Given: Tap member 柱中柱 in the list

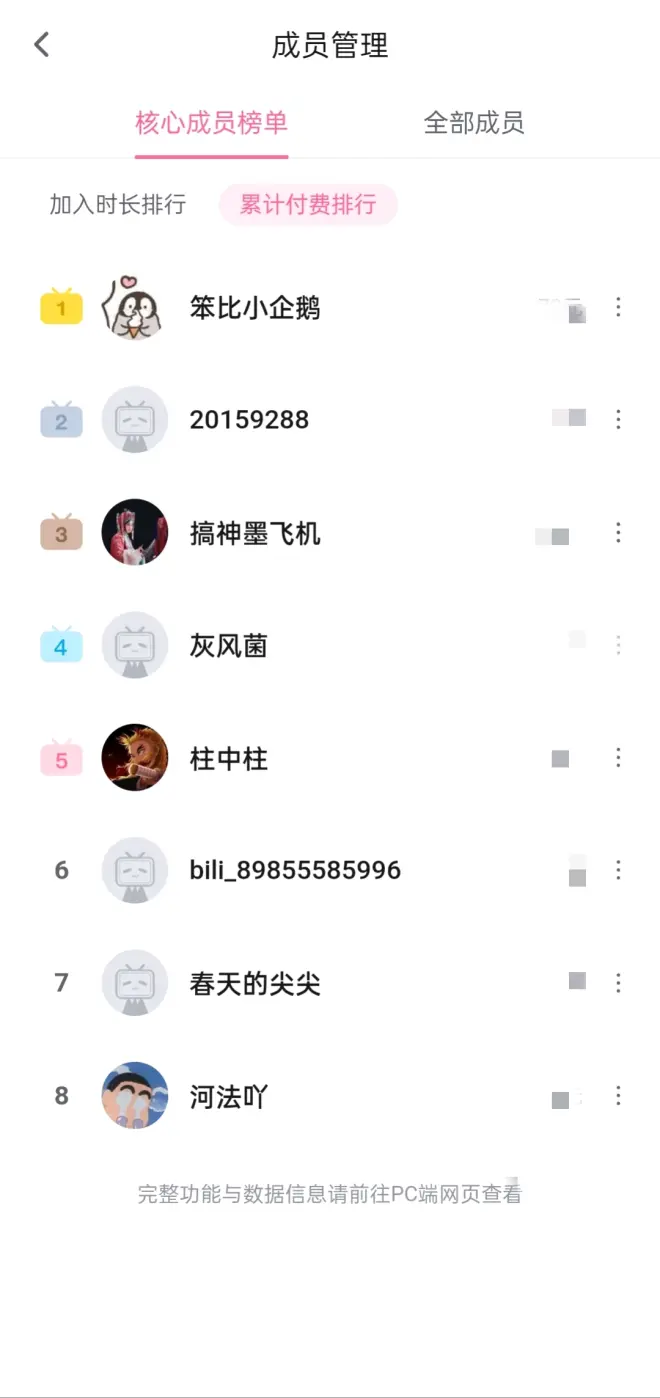Looking at the screenshot, I should click(x=229, y=759).
